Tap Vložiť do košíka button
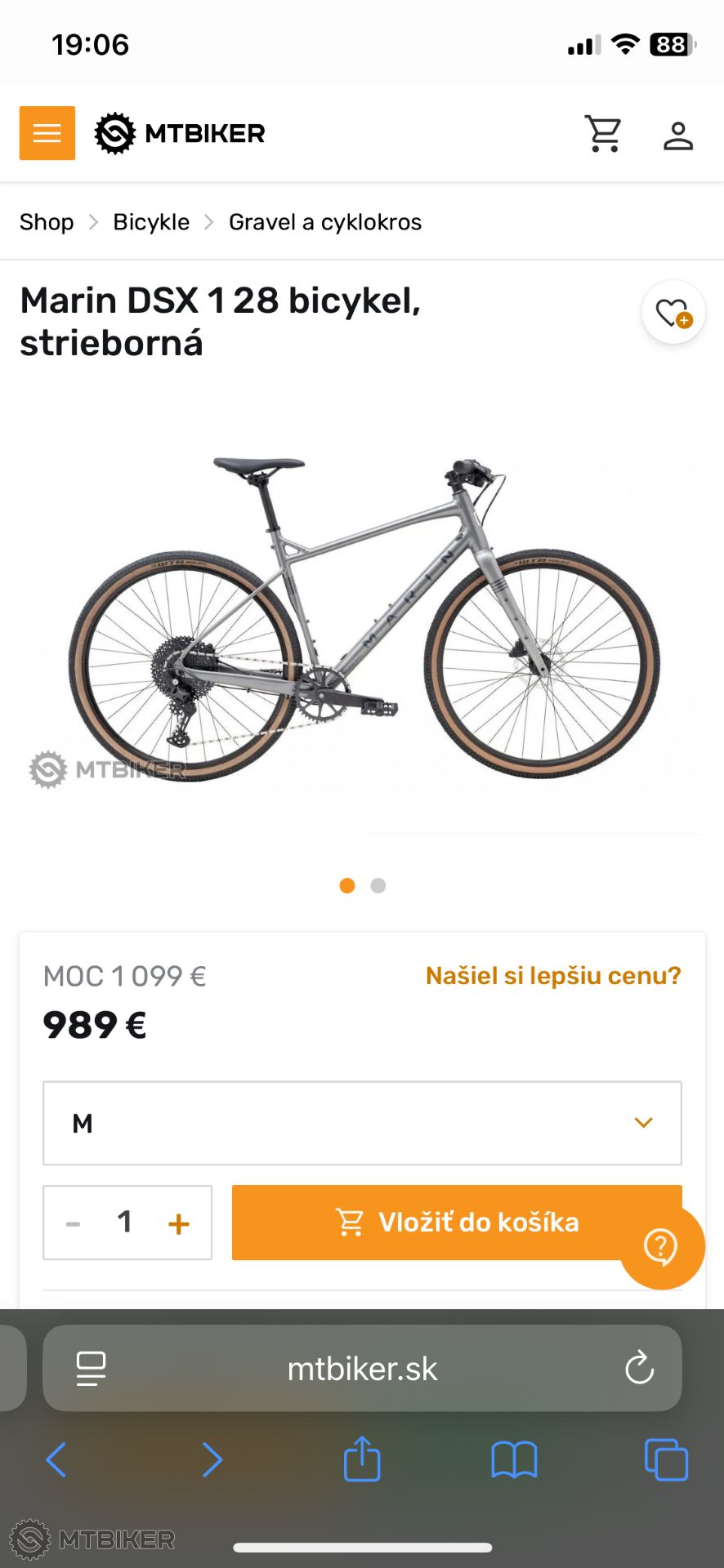Screen dimensions: 724x1568 457,1223
